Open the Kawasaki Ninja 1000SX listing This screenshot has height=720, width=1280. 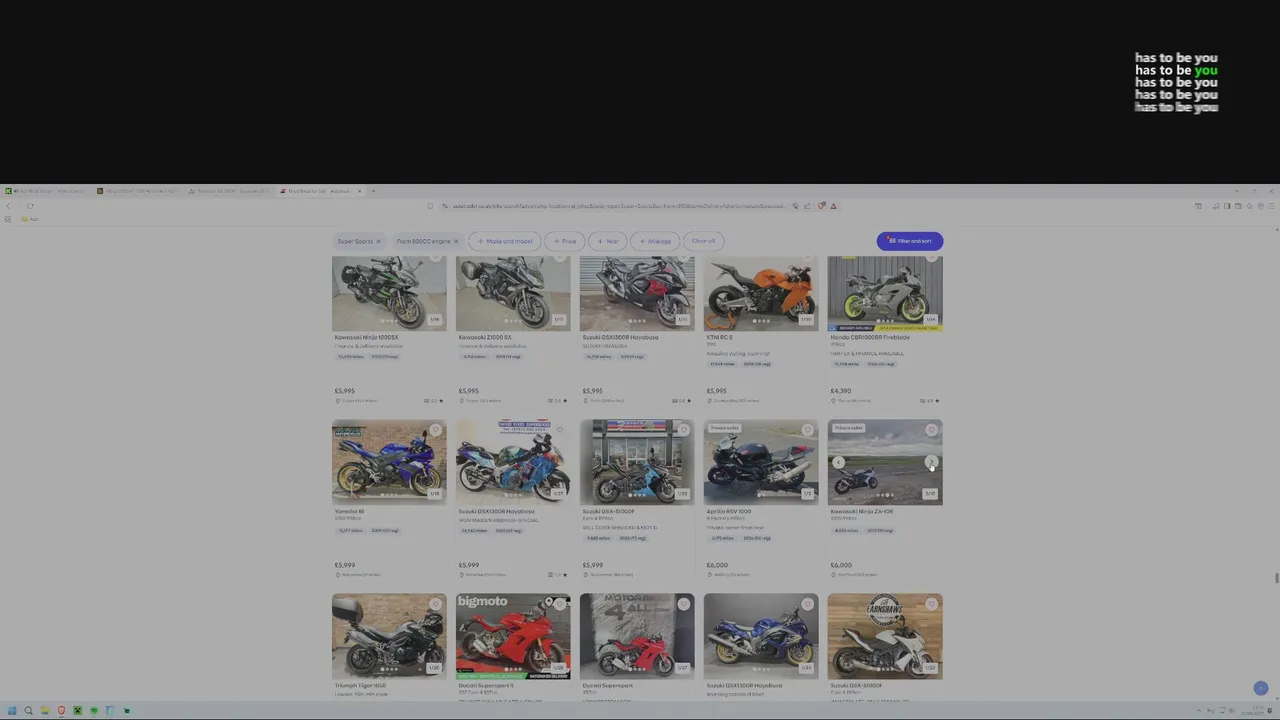tap(366, 338)
